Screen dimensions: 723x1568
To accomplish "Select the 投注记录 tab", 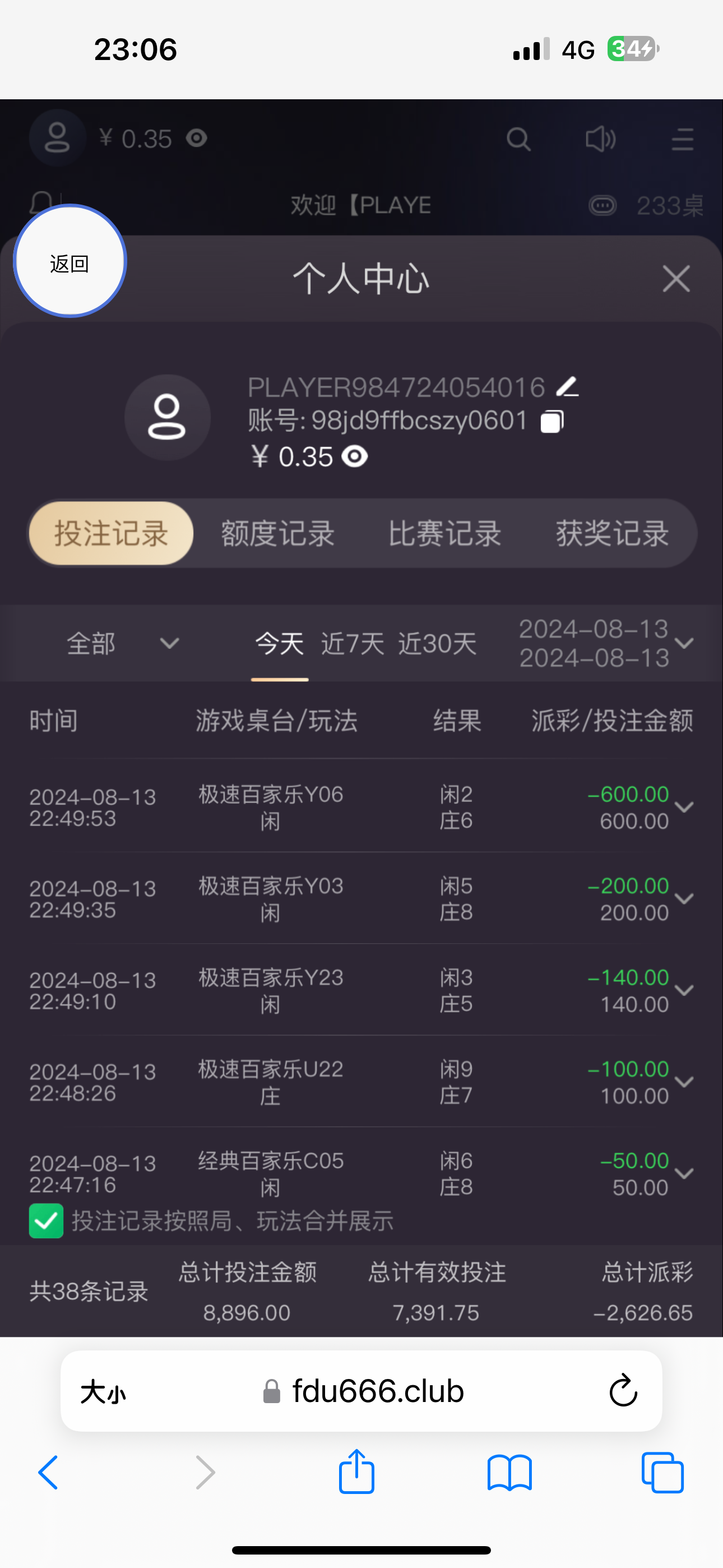I will click(112, 534).
